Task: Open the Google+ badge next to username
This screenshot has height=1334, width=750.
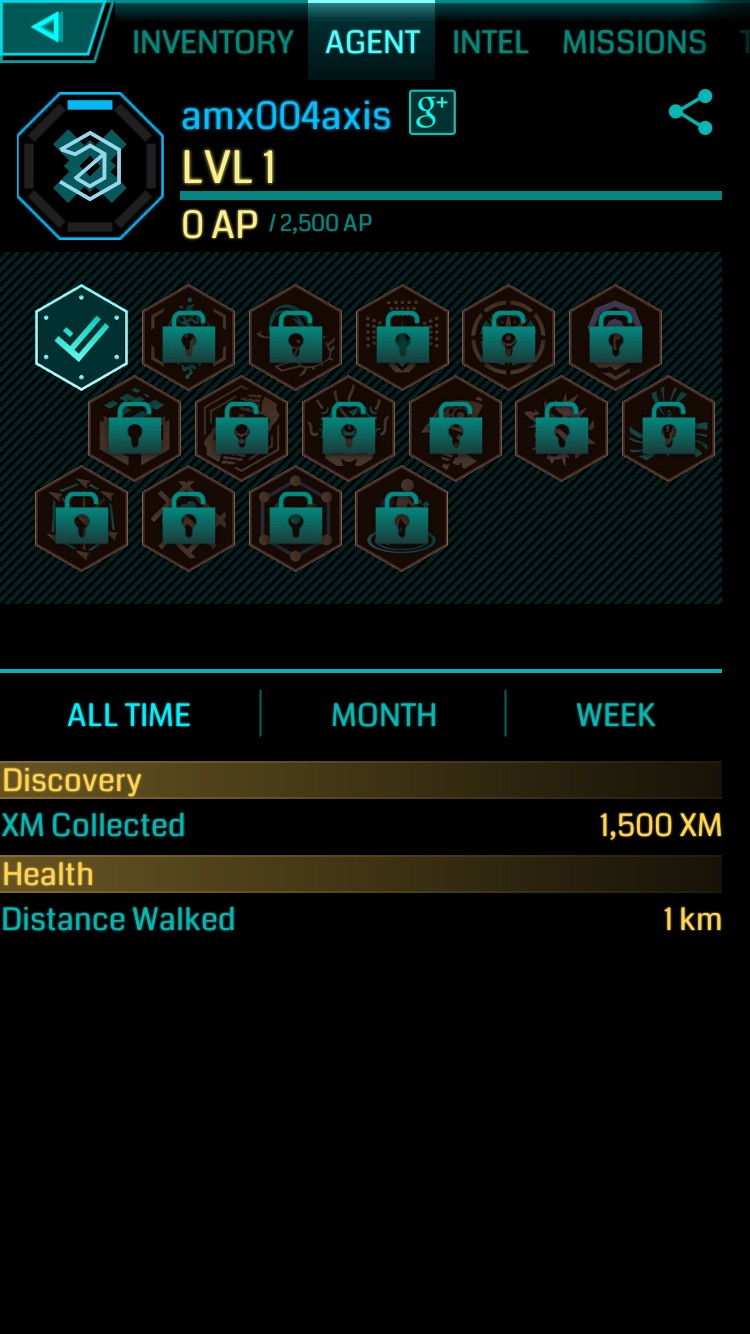Action: pyautogui.click(x=432, y=113)
